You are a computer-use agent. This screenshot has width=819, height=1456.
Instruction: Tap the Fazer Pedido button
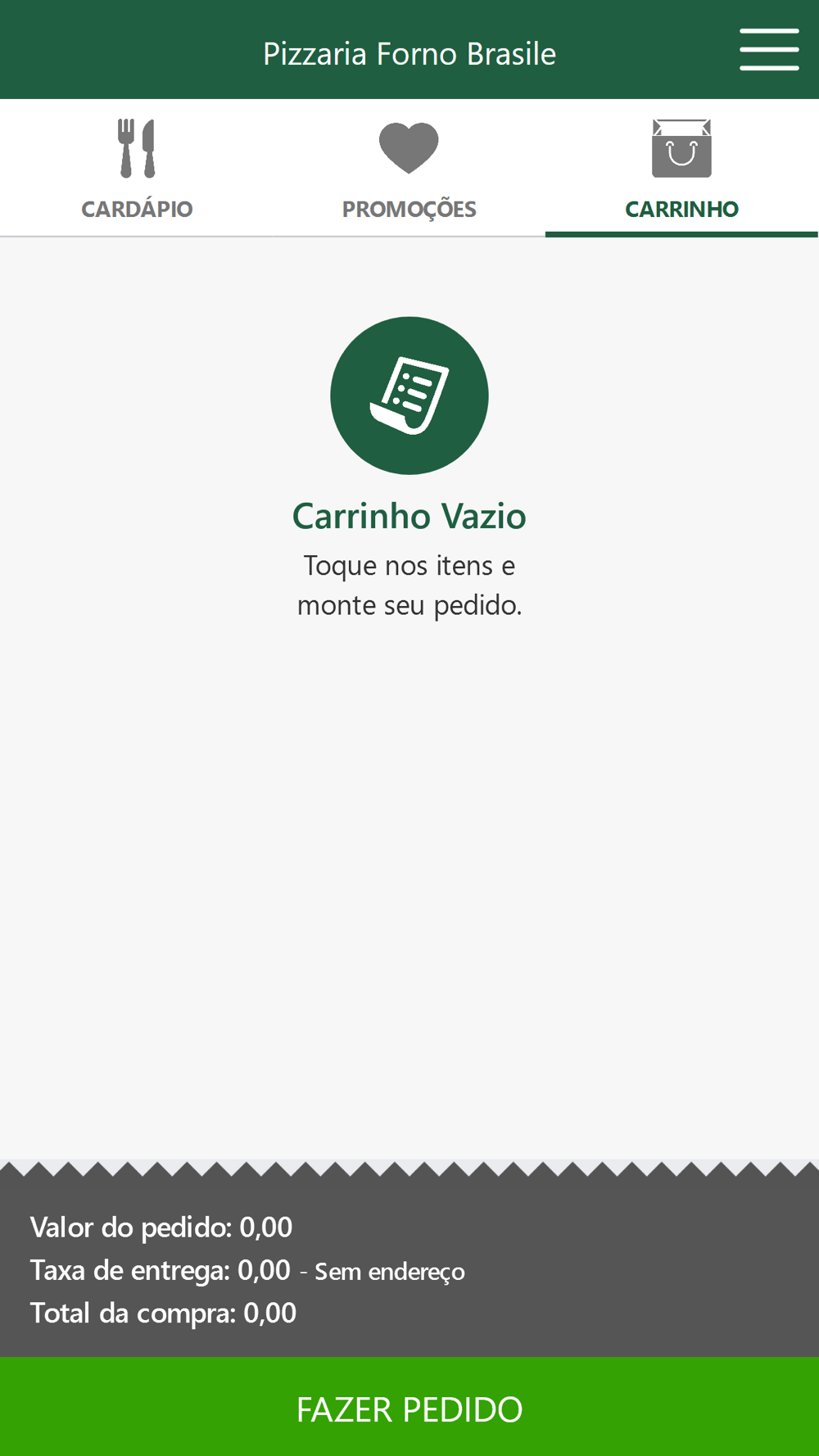pos(409,1409)
